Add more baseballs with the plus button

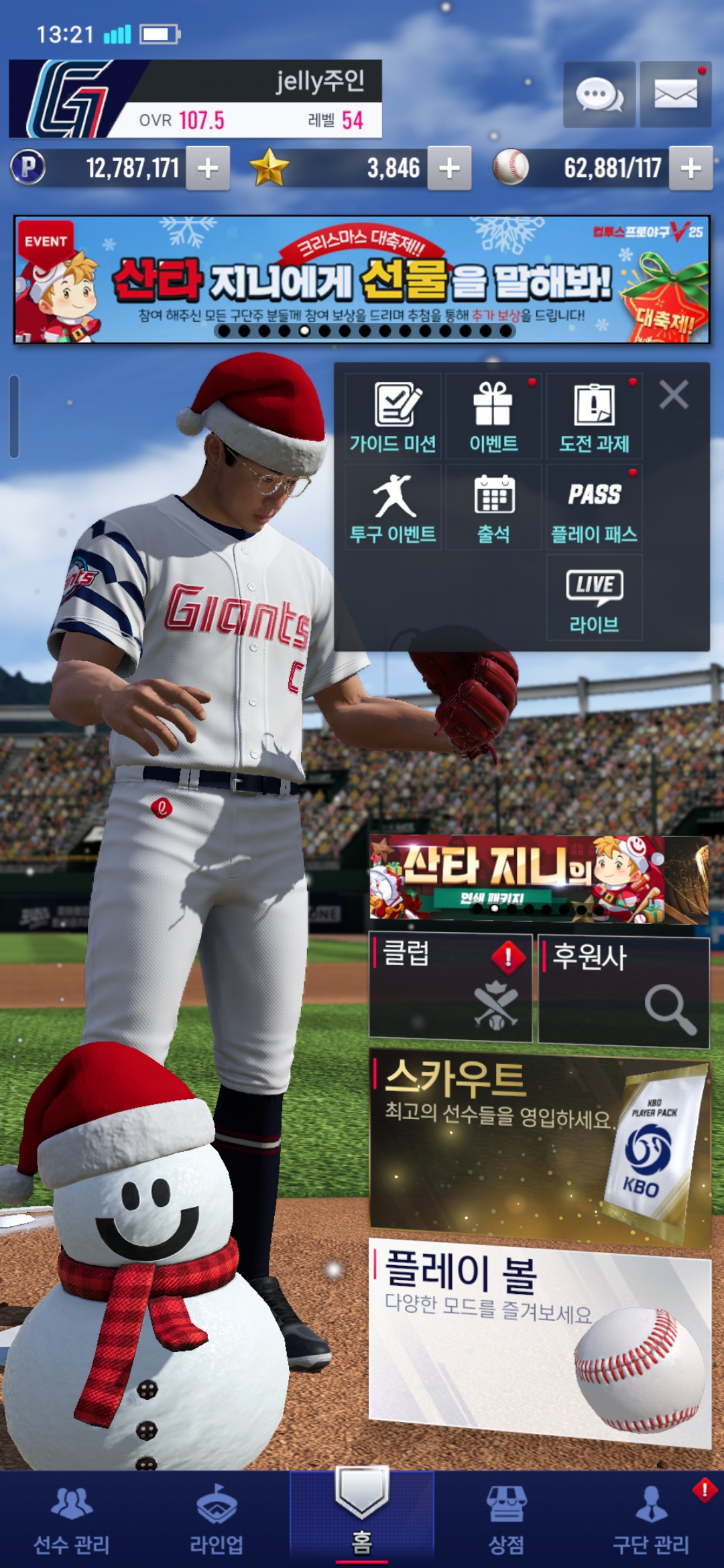pos(690,168)
